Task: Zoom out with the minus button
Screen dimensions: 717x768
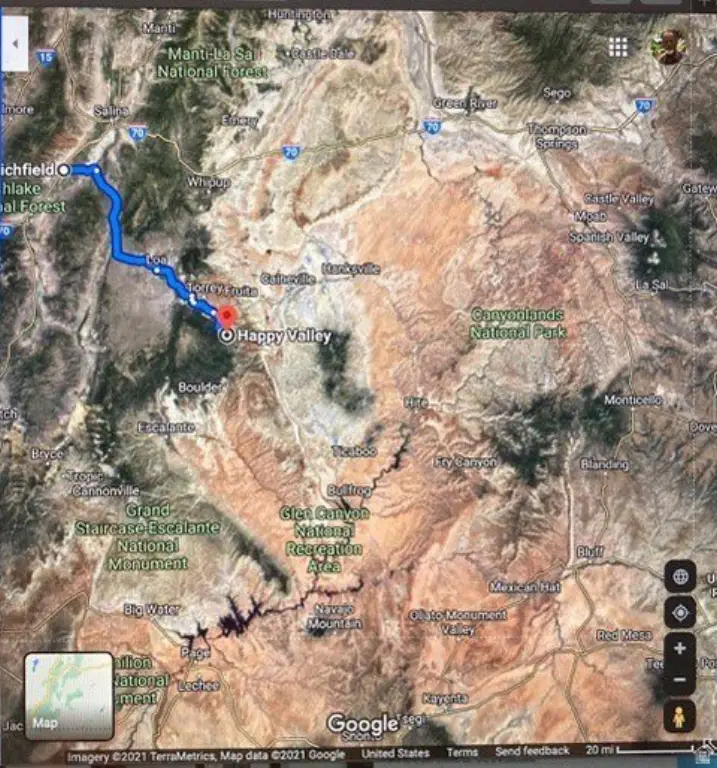Action: click(x=680, y=679)
